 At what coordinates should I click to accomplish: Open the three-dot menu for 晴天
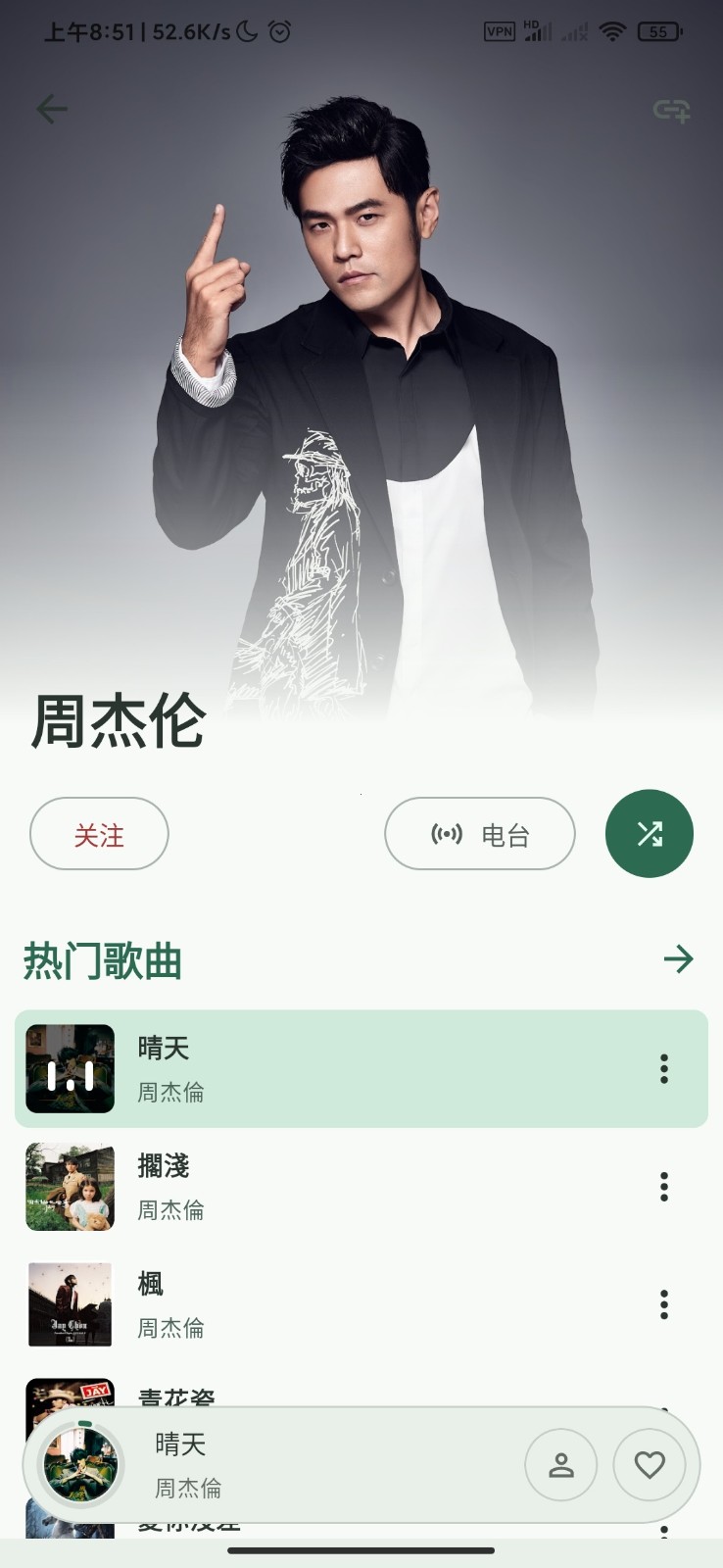coord(663,1069)
